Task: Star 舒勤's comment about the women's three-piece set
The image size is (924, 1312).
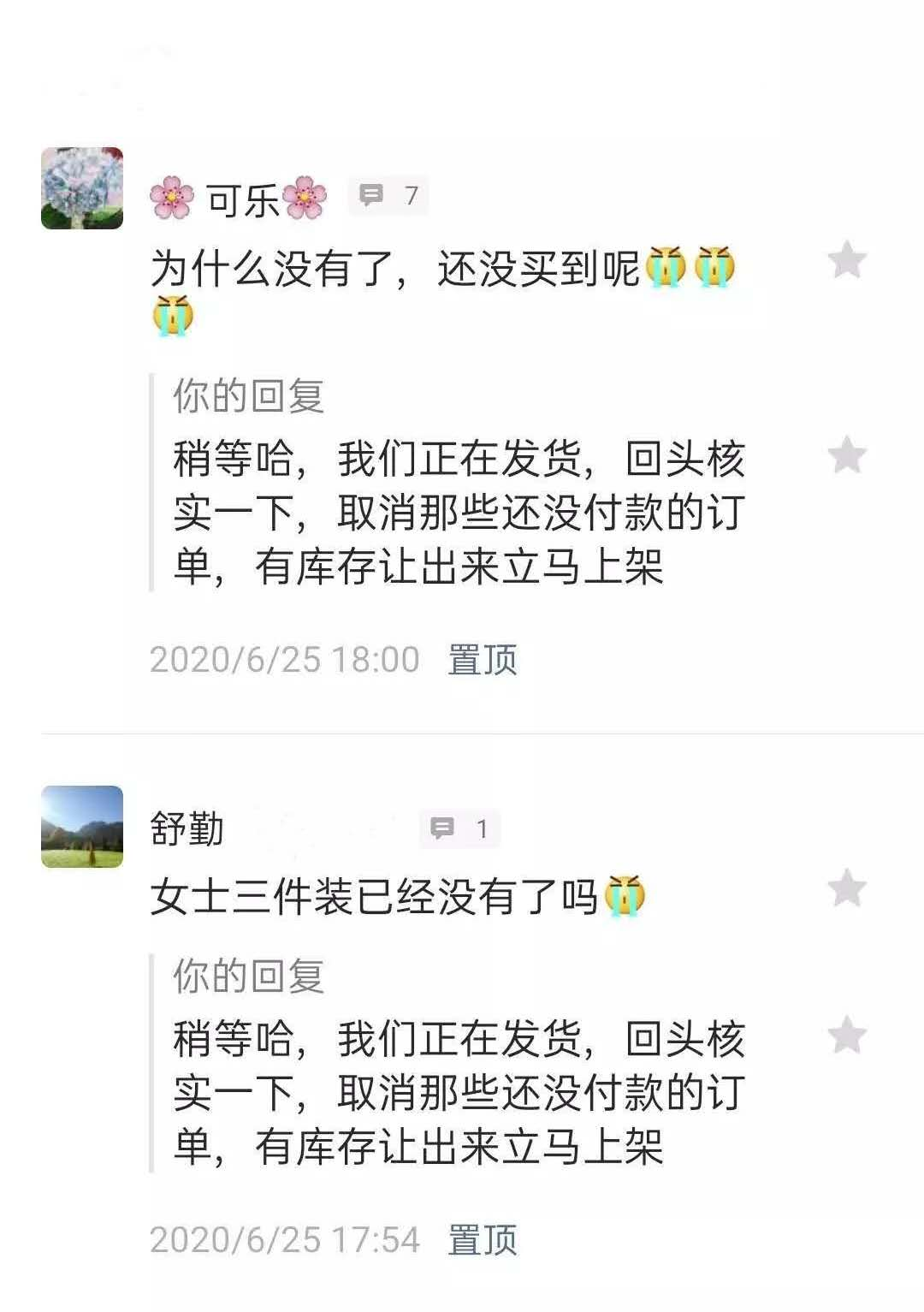Action: 845,888
